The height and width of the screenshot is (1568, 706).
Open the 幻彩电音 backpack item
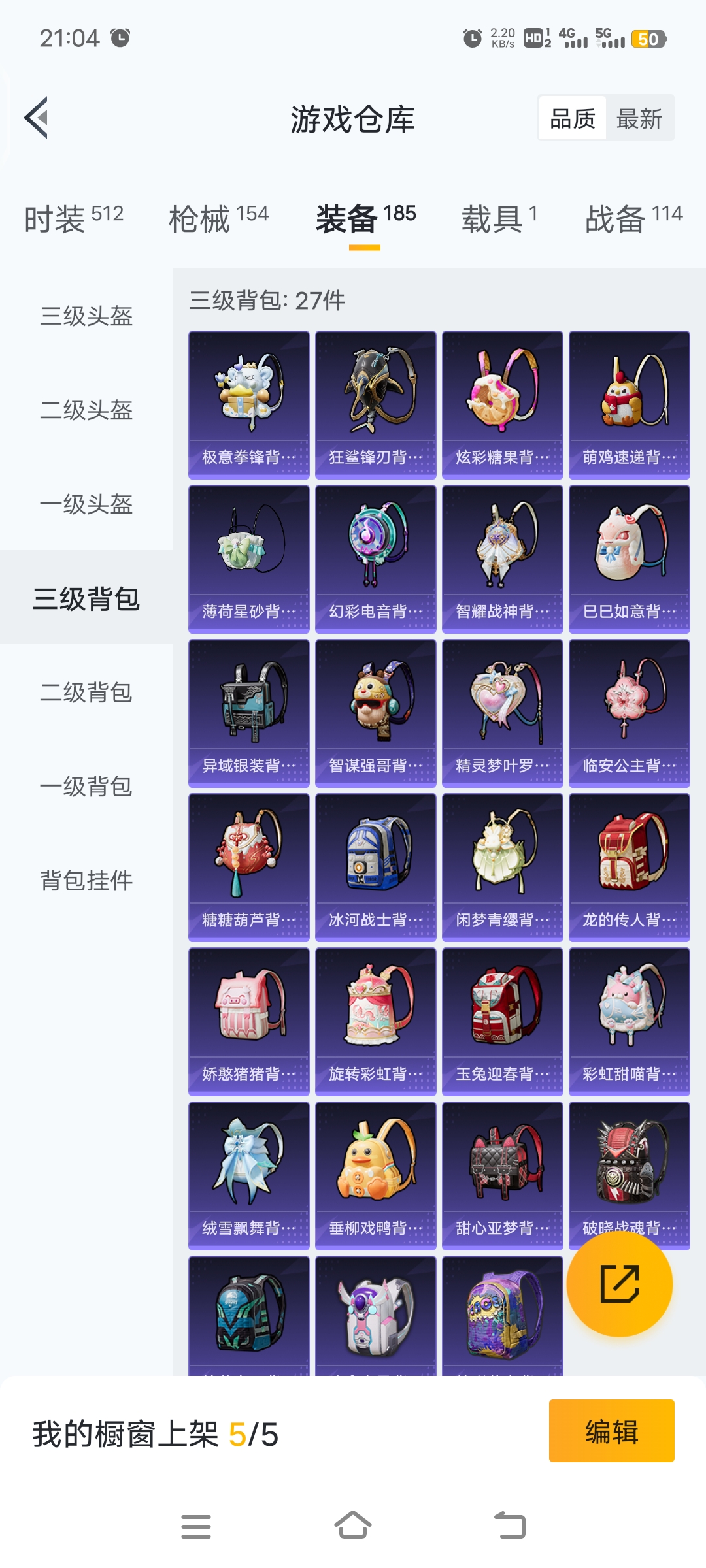[375, 559]
